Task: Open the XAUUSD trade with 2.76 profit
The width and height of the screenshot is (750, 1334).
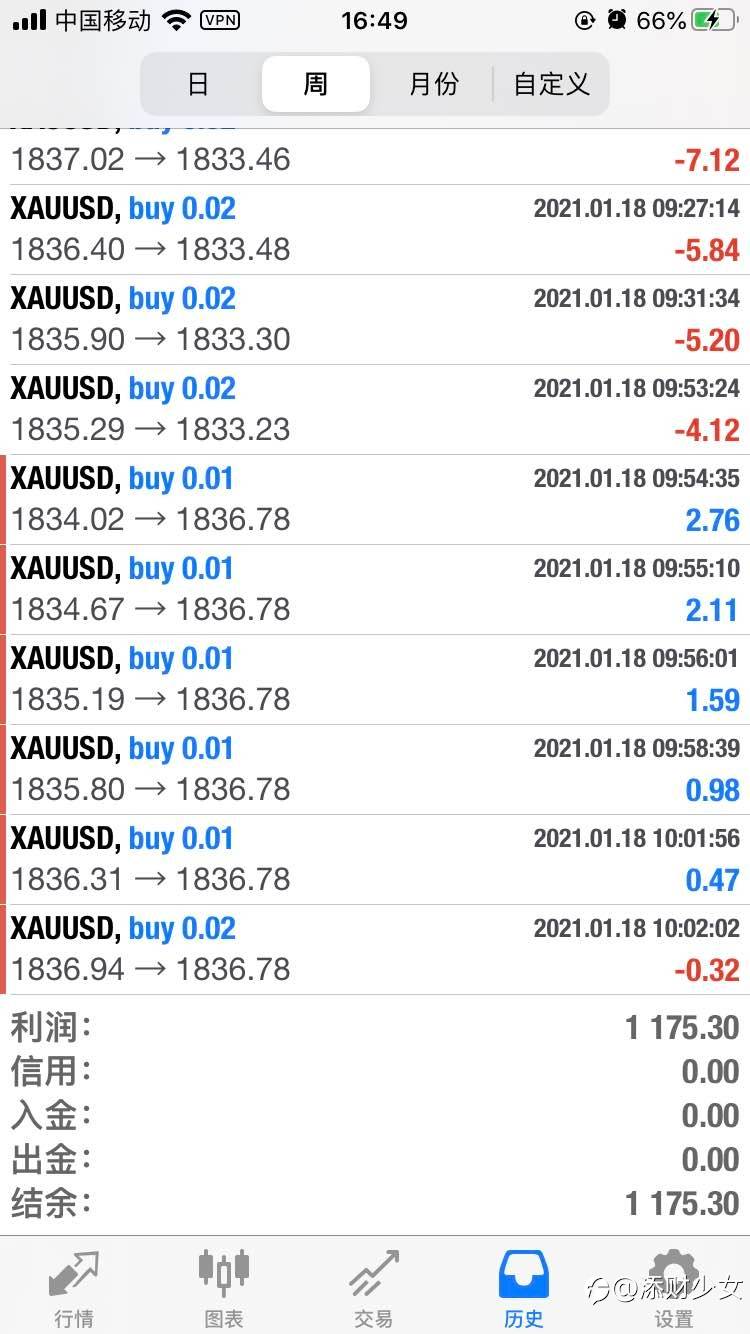Action: (x=375, y=500)
